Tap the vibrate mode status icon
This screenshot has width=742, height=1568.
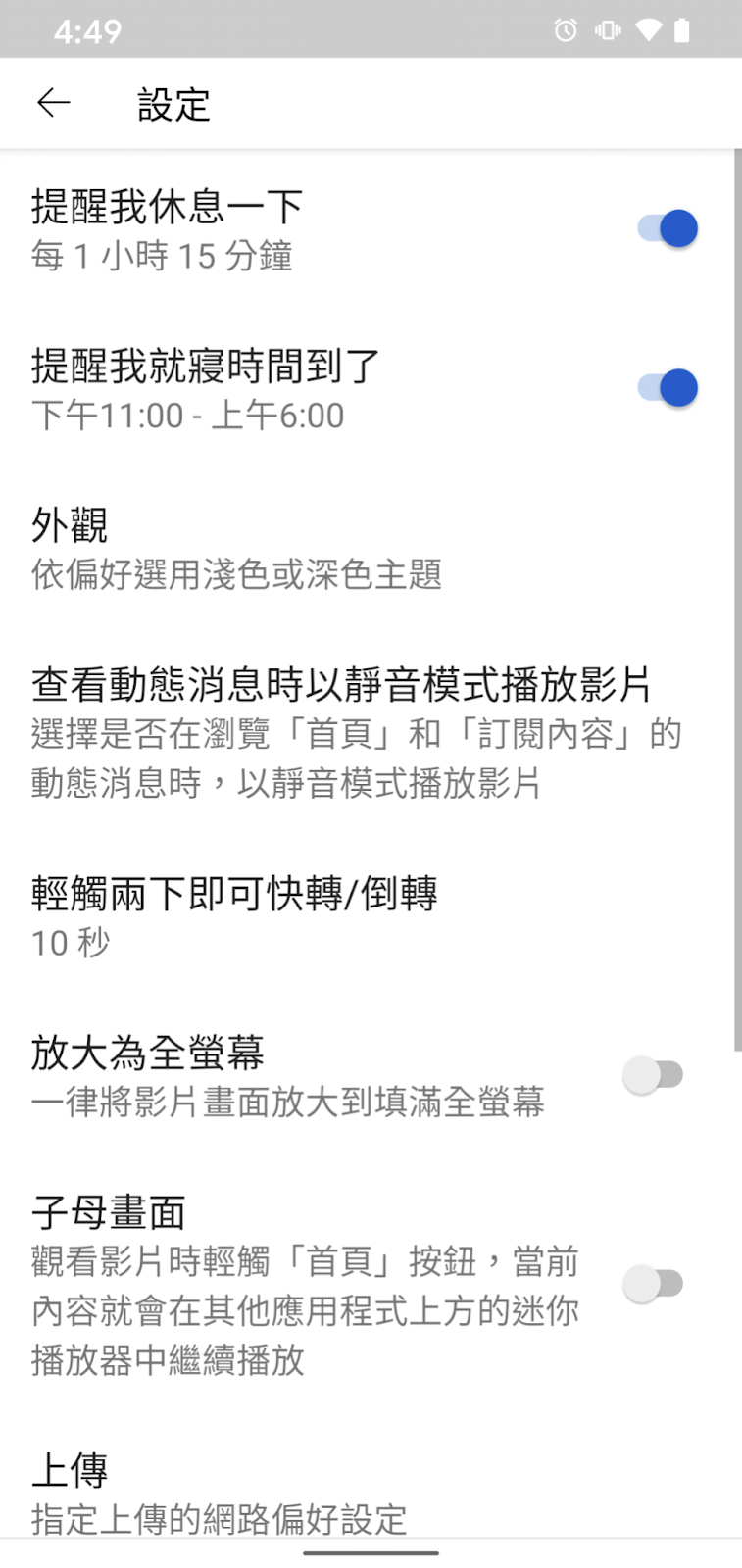[x=609, y=29]
